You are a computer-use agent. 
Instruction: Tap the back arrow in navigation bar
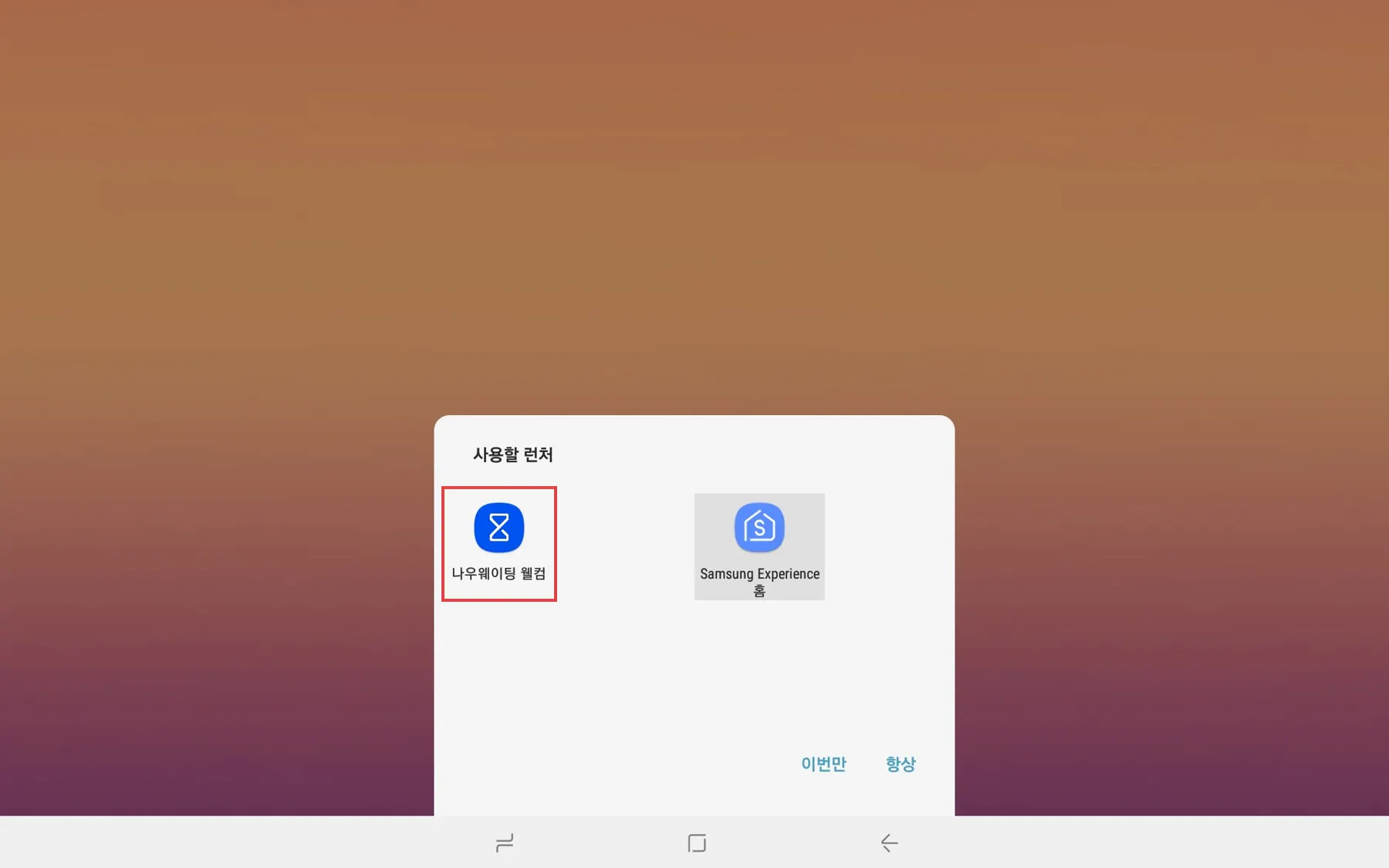tap(889, 843)
